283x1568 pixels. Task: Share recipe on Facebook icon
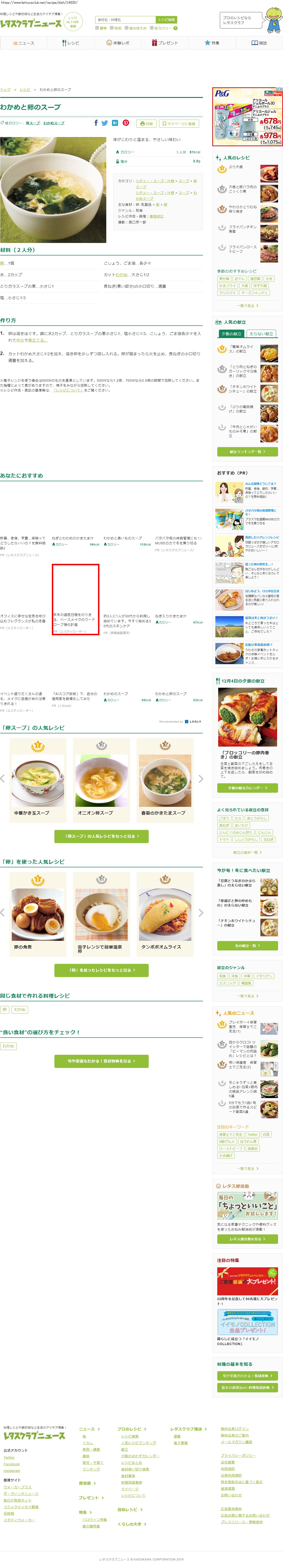pyautogui.click(x=95, y=123)
